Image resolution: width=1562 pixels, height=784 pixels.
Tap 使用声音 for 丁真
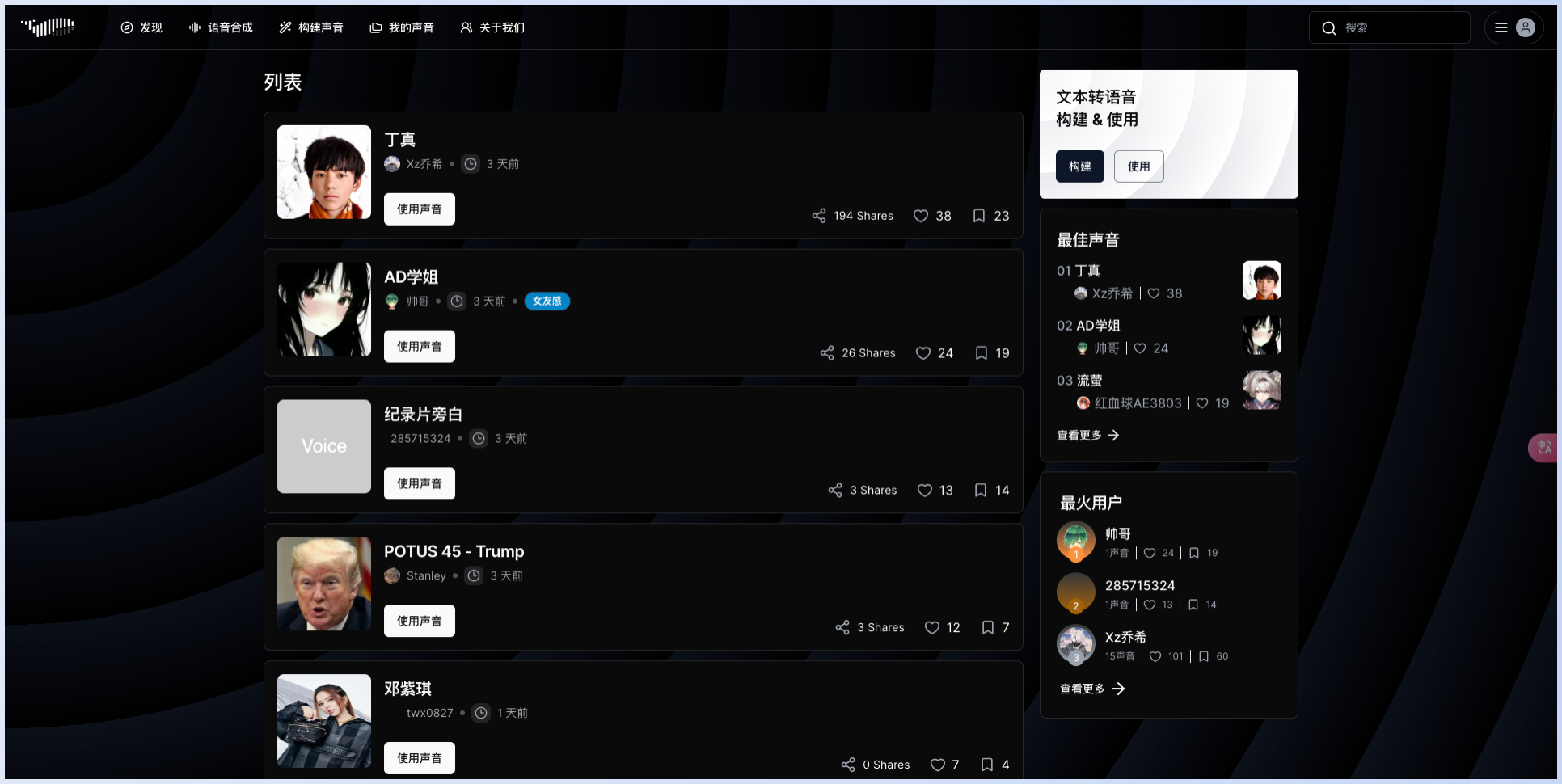tap(419, 209)
